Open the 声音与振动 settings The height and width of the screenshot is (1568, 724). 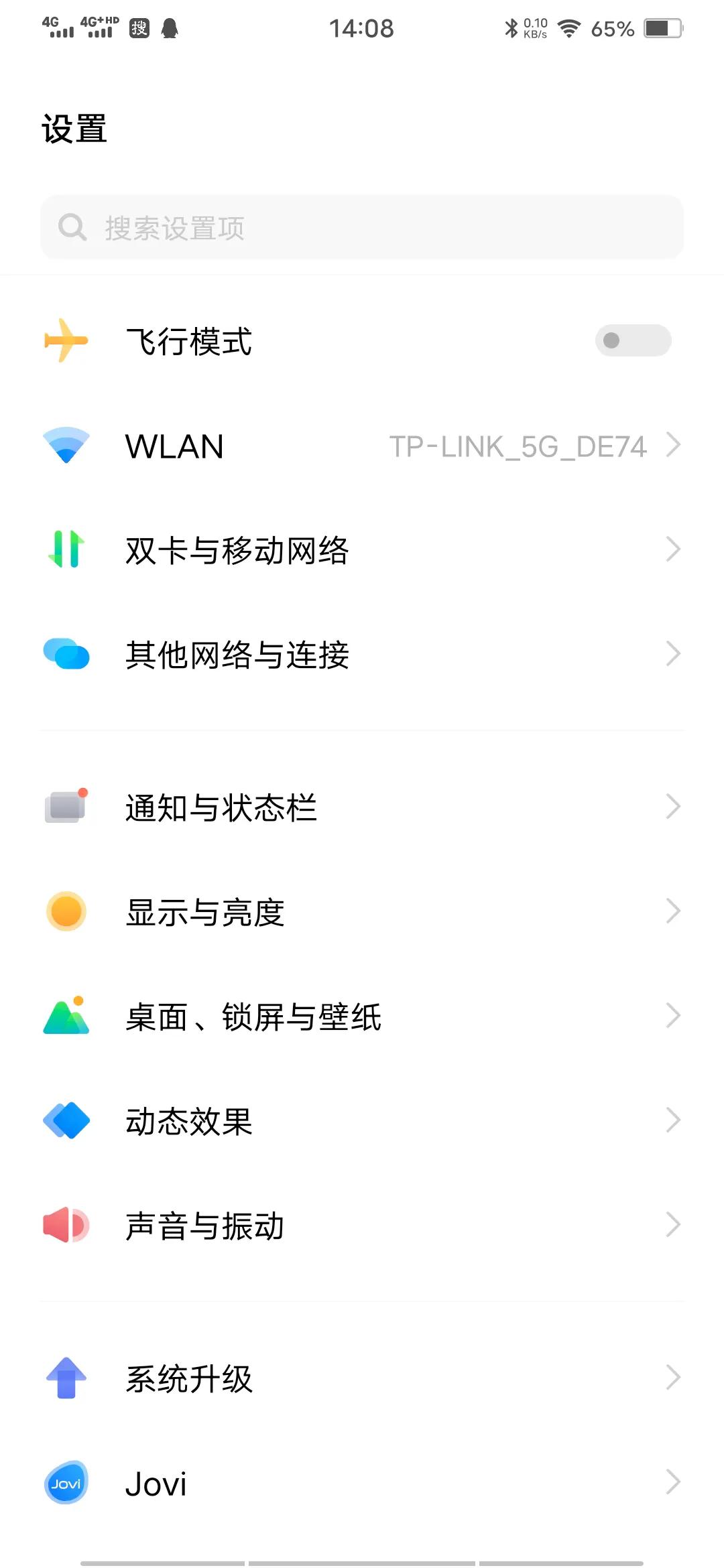pos(362,1224)
